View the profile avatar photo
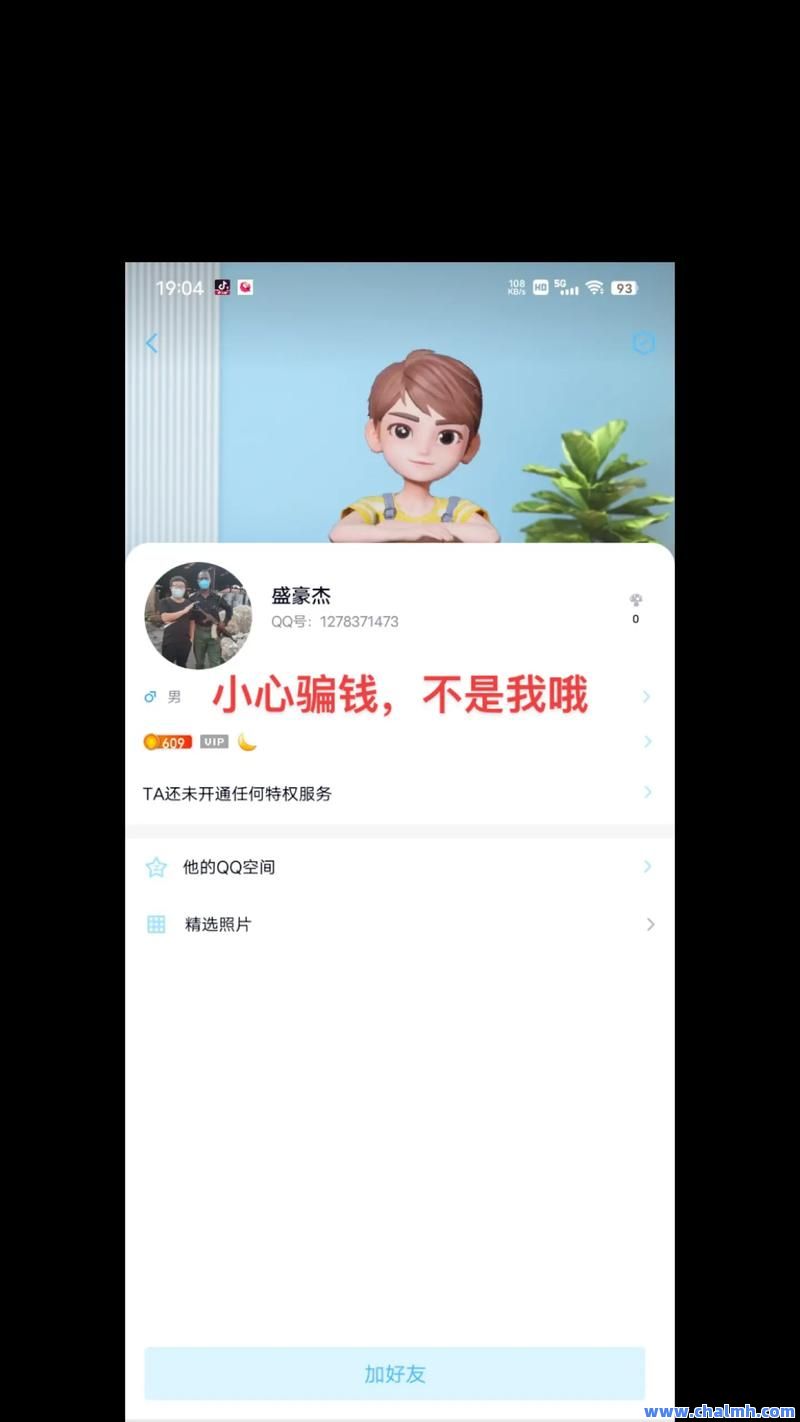 [x=198, y=615]
